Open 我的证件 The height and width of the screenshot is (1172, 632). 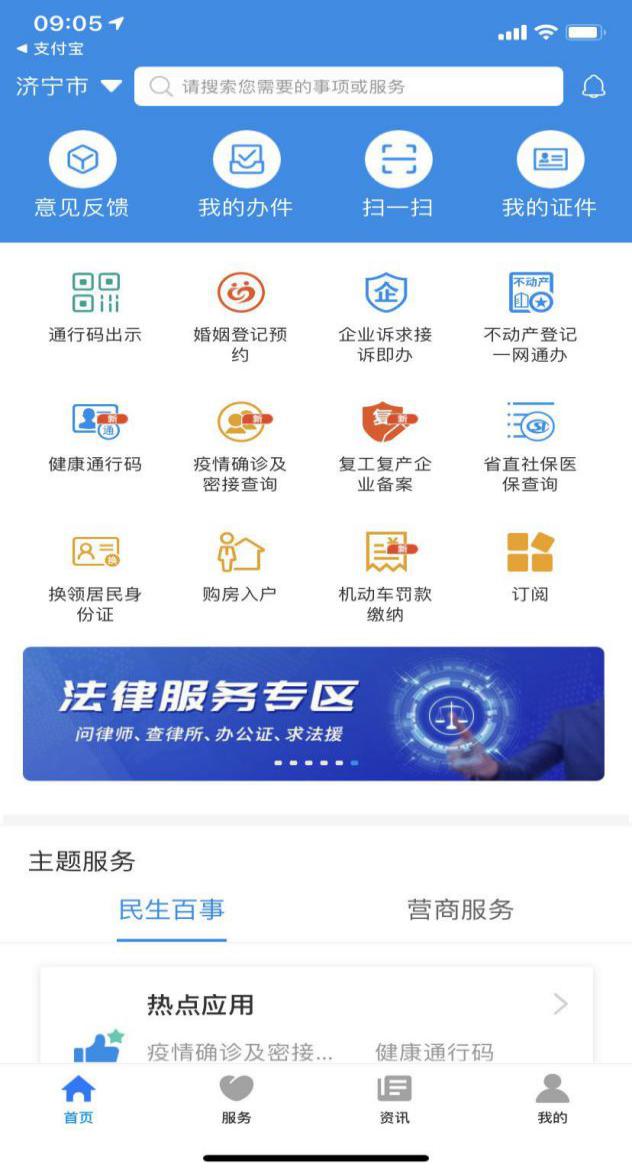pos(550,175)
